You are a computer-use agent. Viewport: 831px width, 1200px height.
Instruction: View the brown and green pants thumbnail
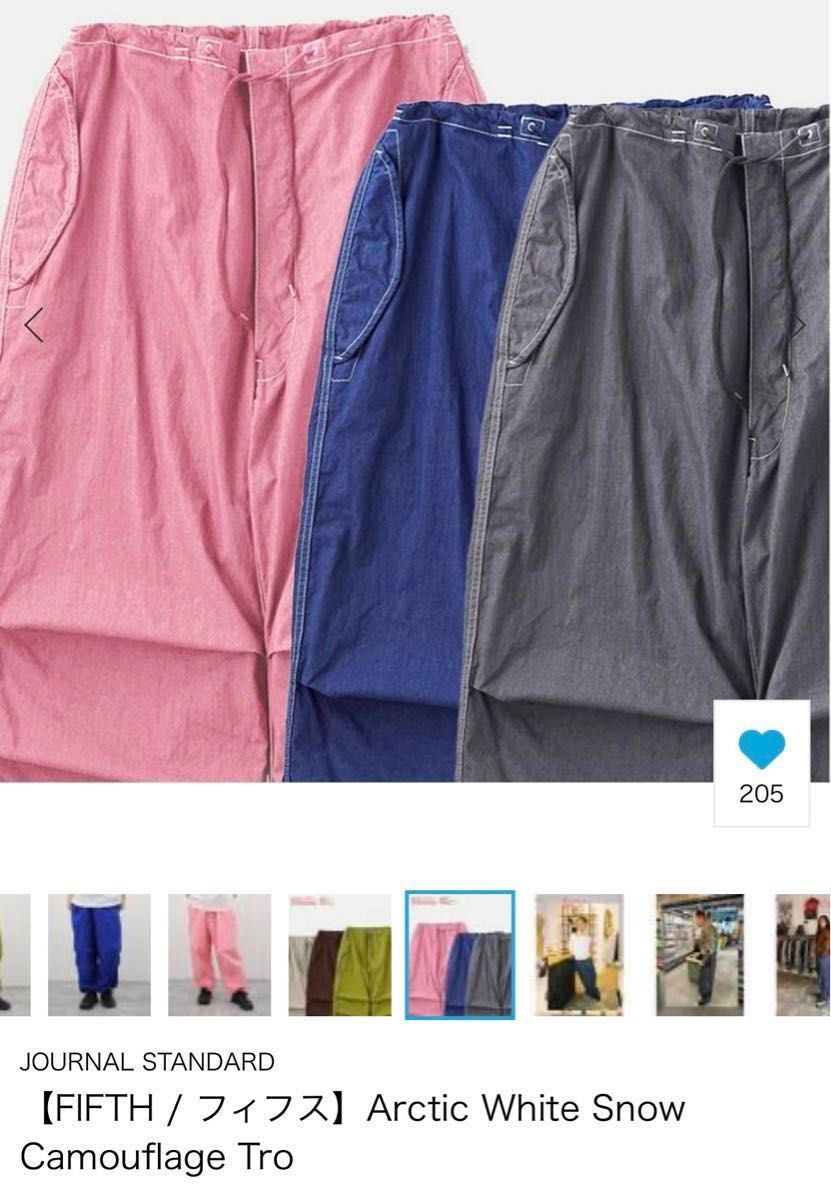(339, 954)
